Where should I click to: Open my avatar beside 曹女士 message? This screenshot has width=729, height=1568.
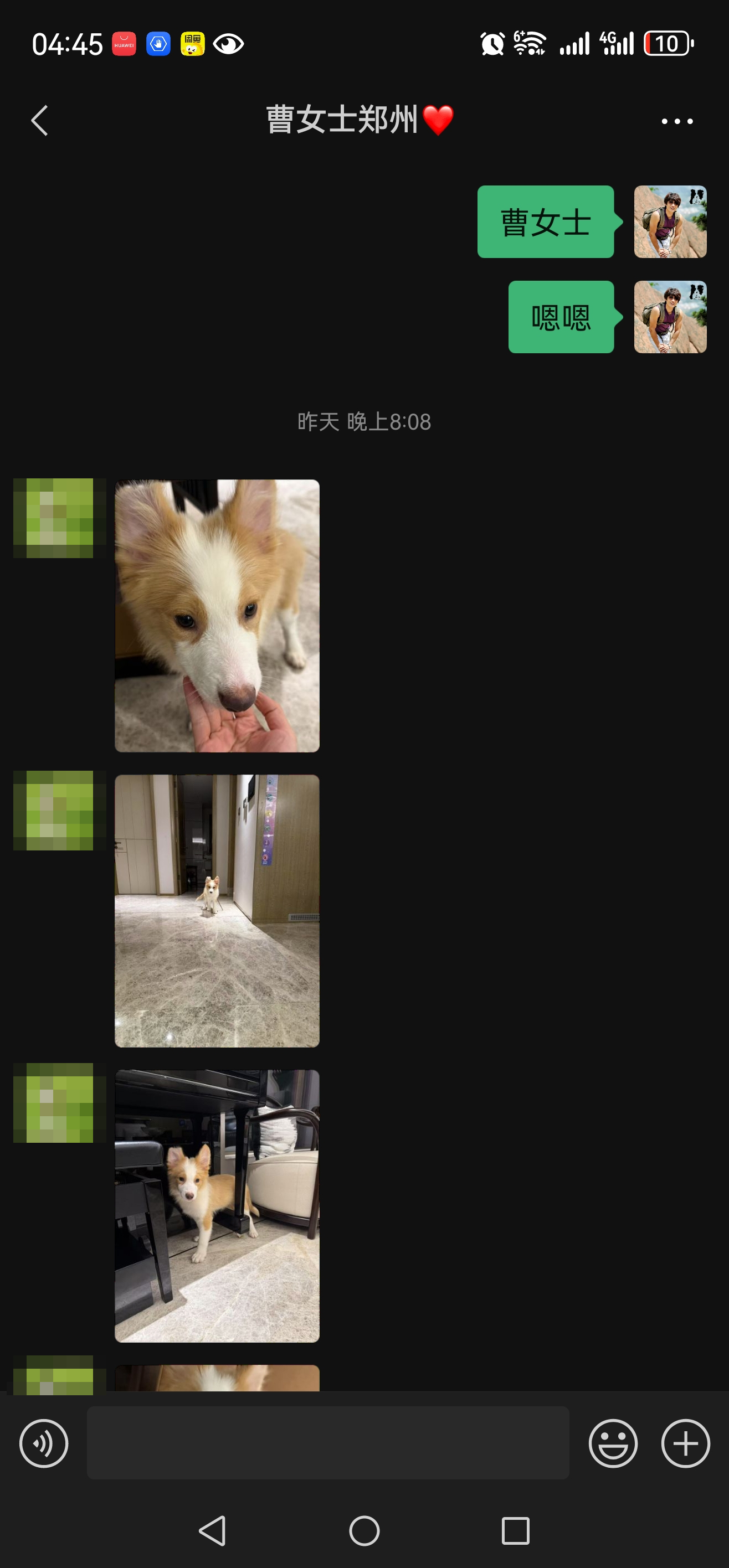pyautogui.click(x=670, y=221)
